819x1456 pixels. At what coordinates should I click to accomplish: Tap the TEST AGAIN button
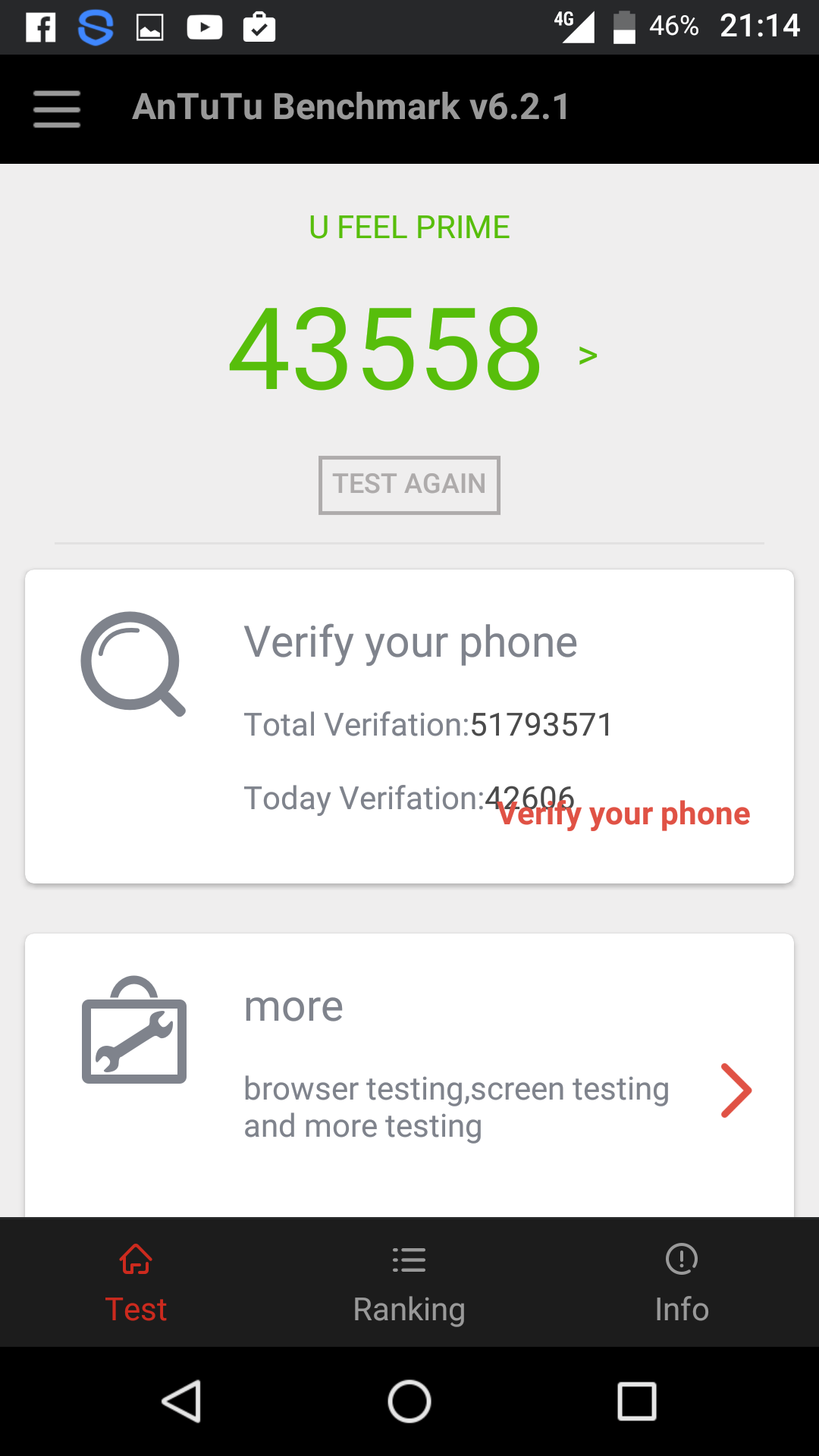pos(409,485)
